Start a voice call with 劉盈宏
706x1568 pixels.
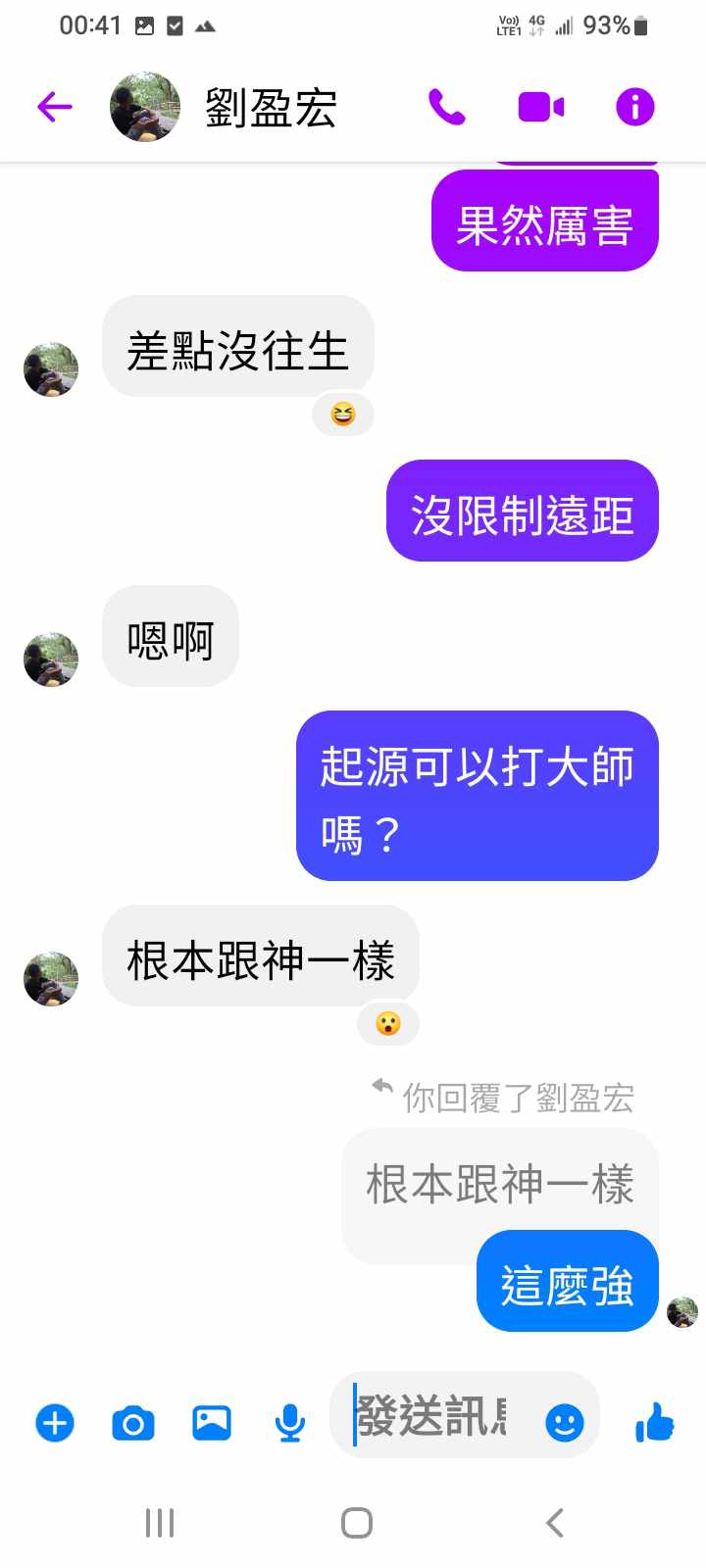pyautogui.click(x=446, y=107)
